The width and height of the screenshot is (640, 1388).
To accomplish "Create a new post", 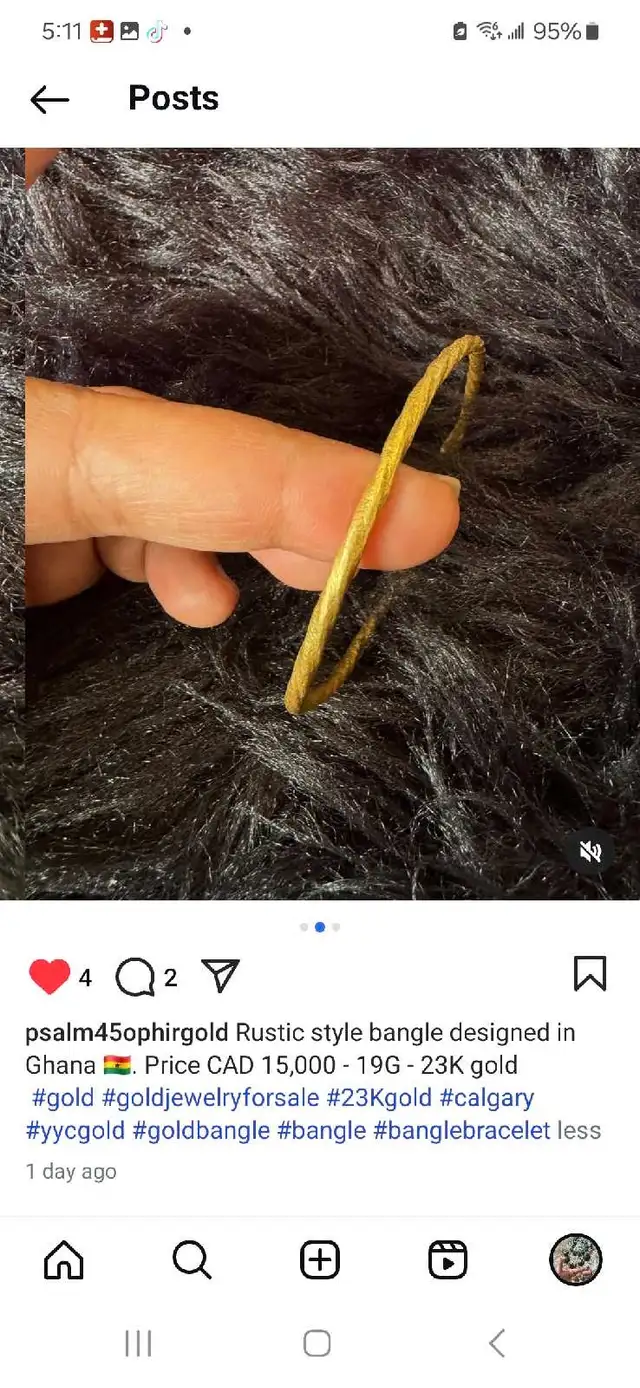I will [x=320, y=1260].
